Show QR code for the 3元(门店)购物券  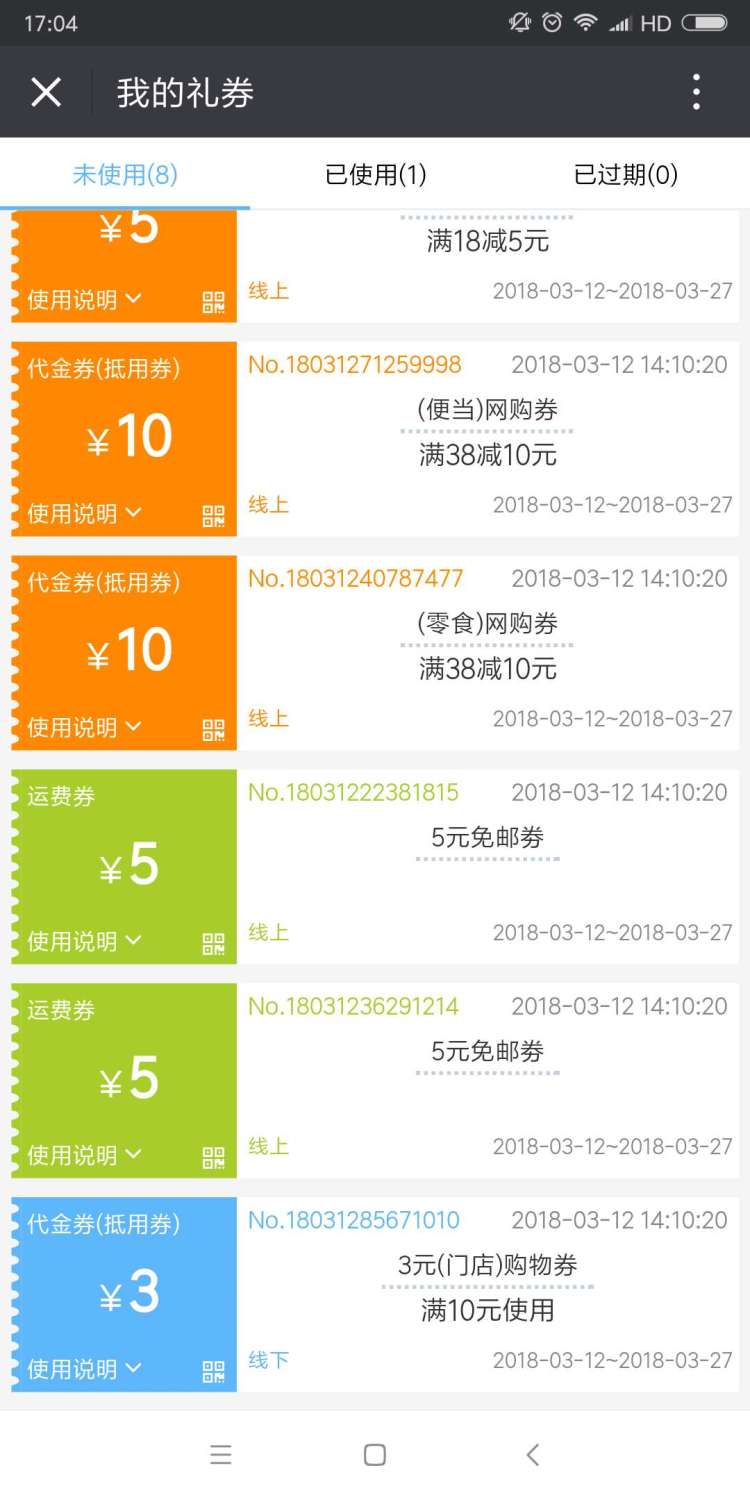(214, 1372)
